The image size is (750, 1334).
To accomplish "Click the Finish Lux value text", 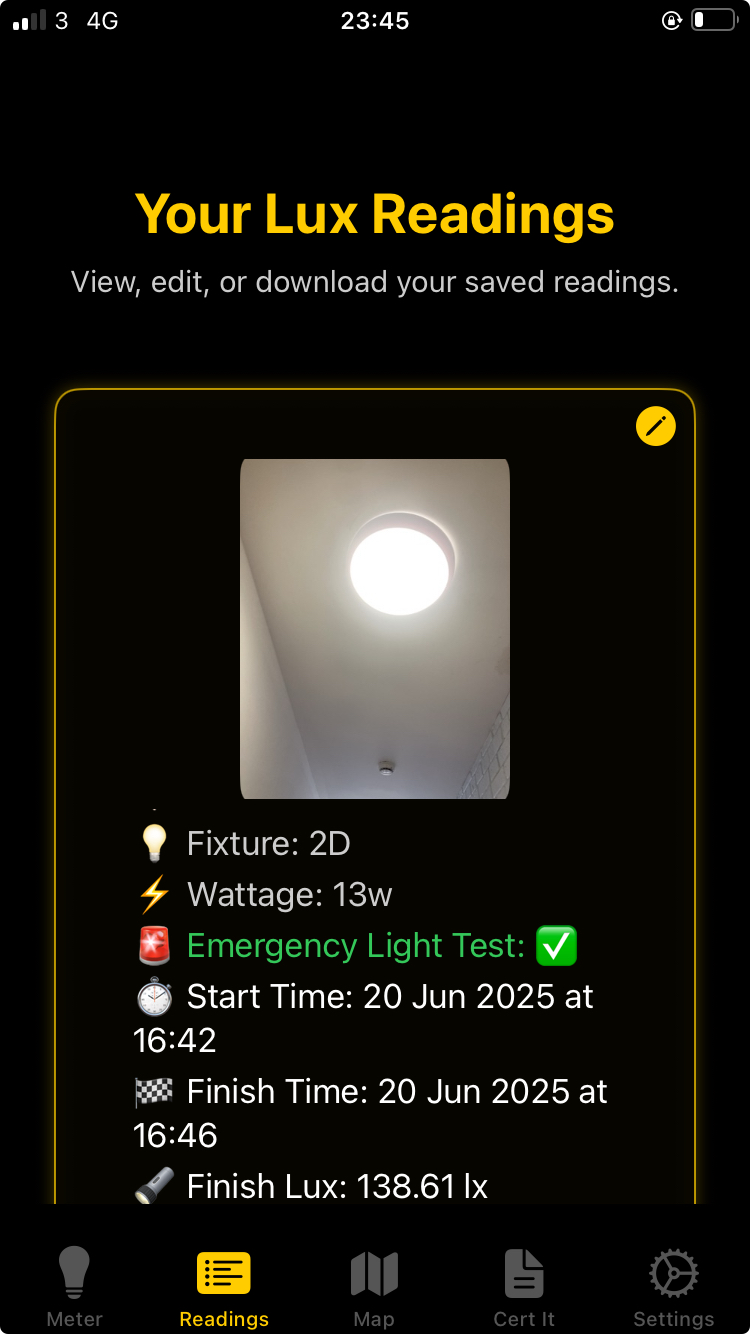I will tap(420, 1187).
